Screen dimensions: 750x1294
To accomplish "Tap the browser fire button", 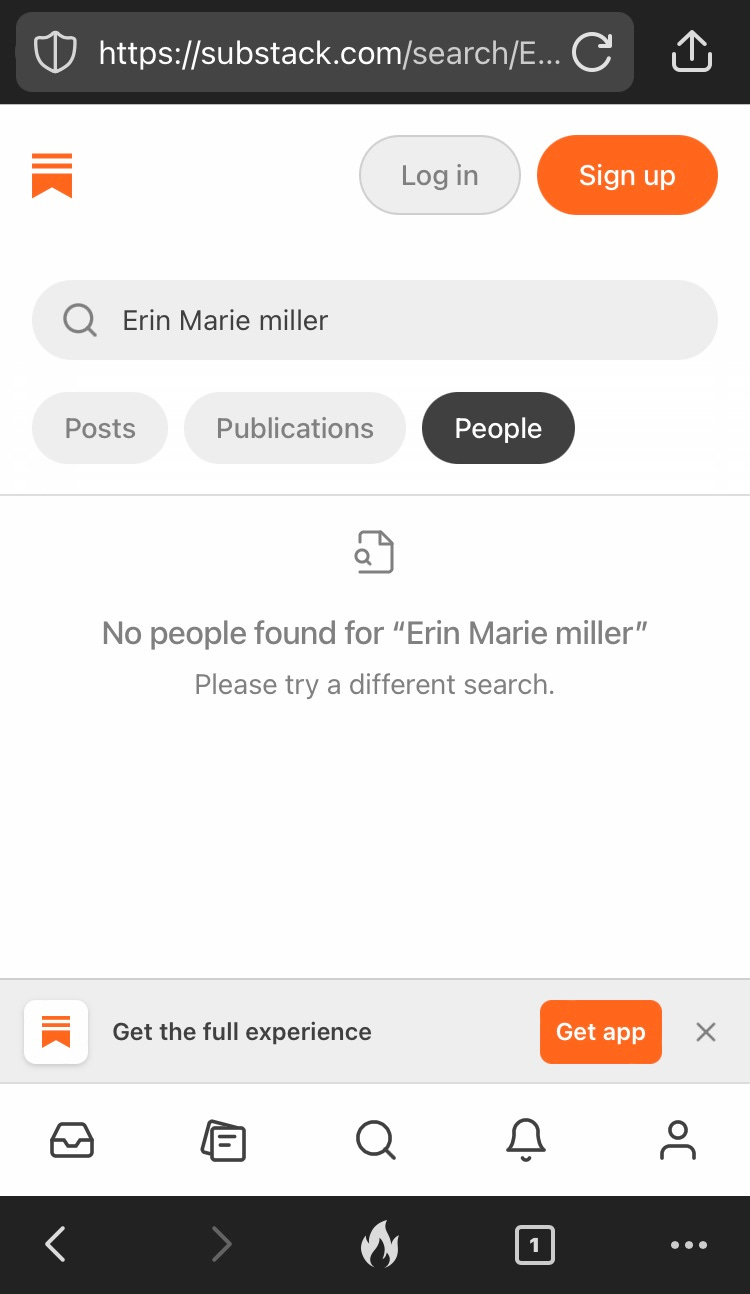I will tap(380, 1245).
